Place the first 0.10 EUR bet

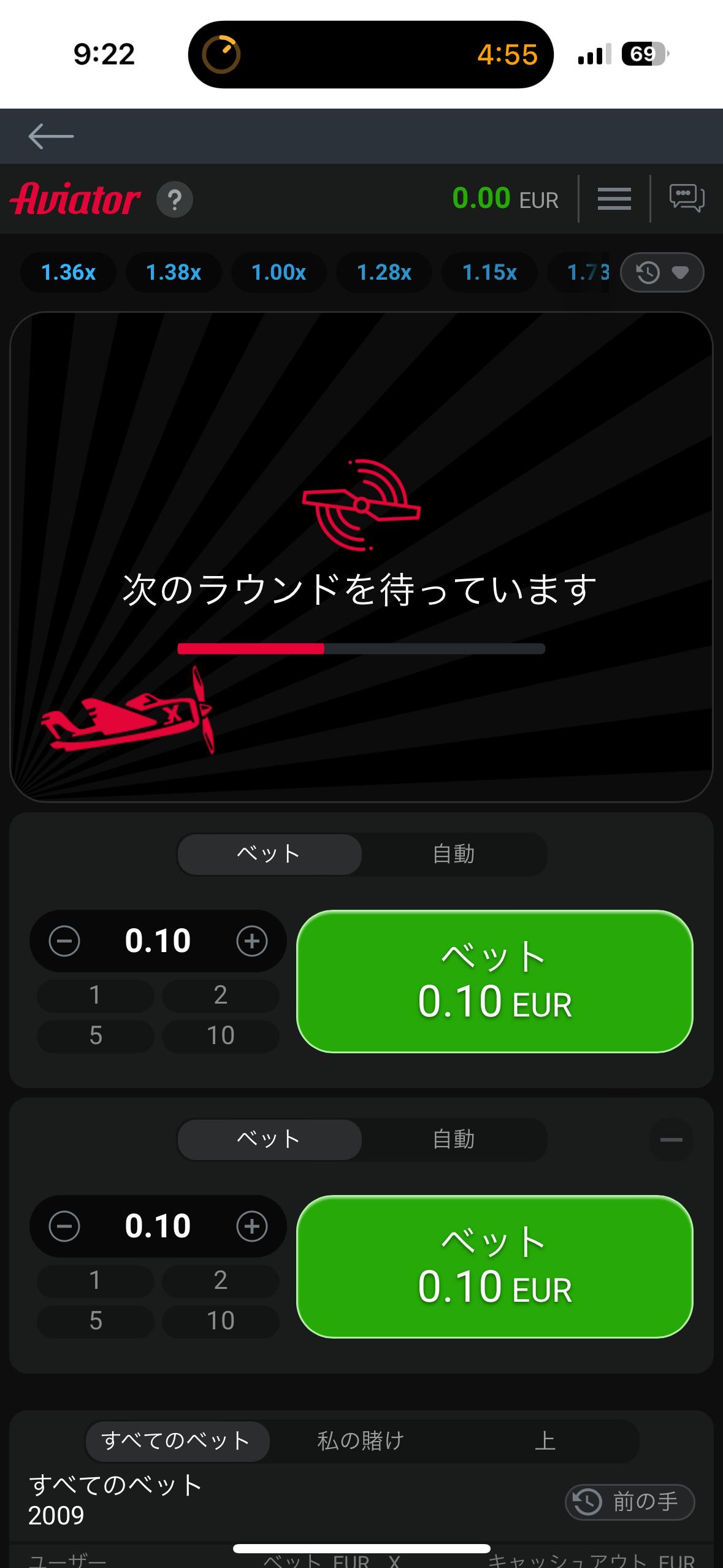coord(494,982)
